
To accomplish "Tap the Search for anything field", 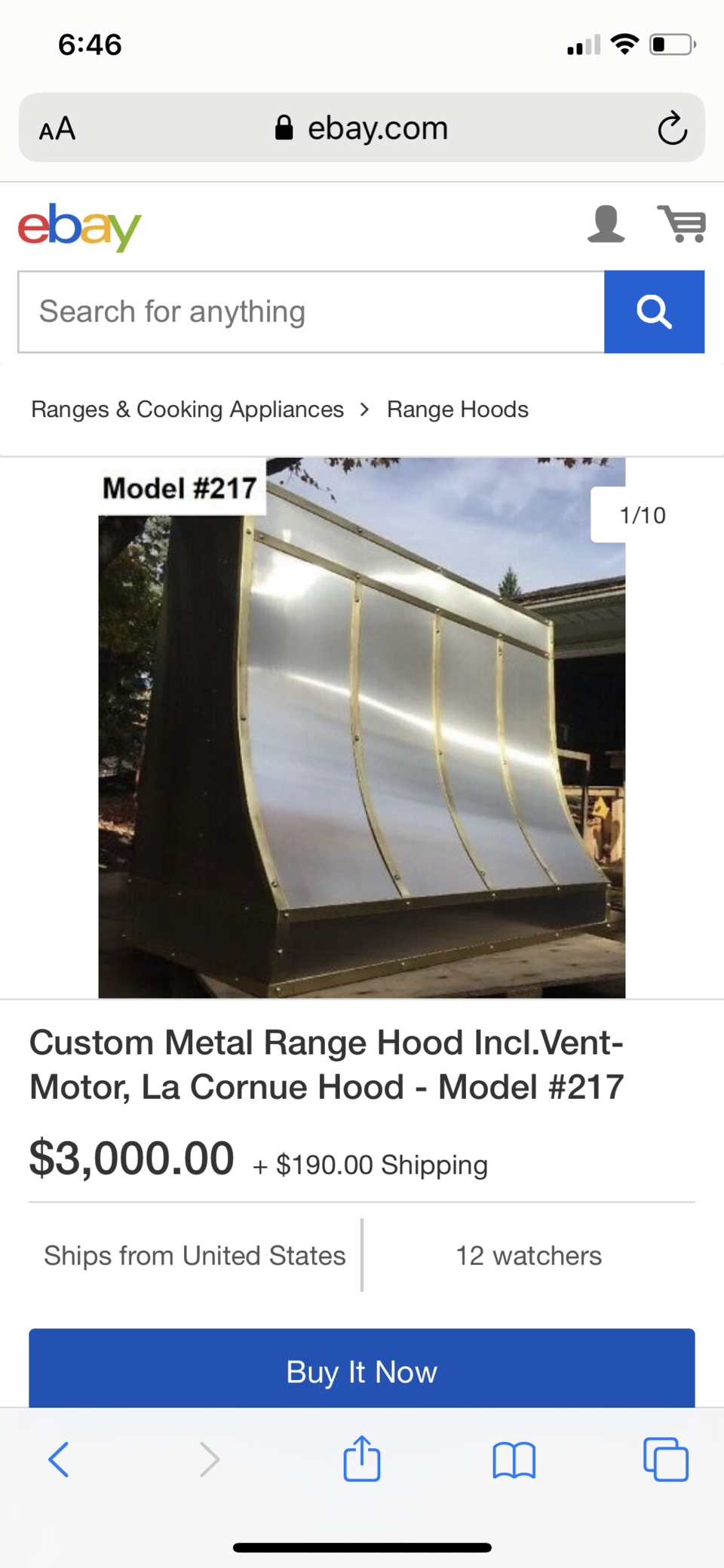I will [x=311, y=311].
